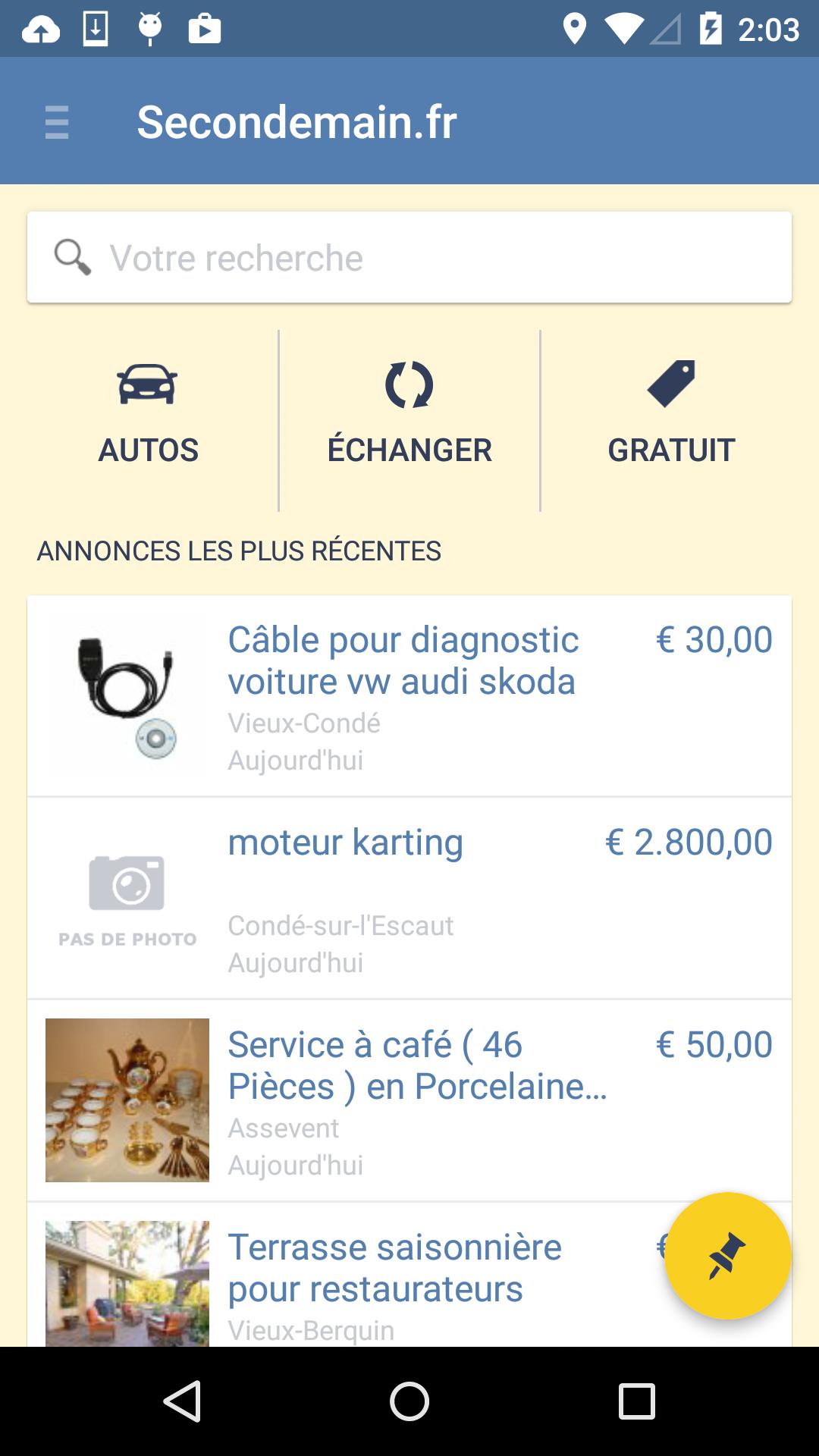Open the AUTOS category section

(147, 417)
